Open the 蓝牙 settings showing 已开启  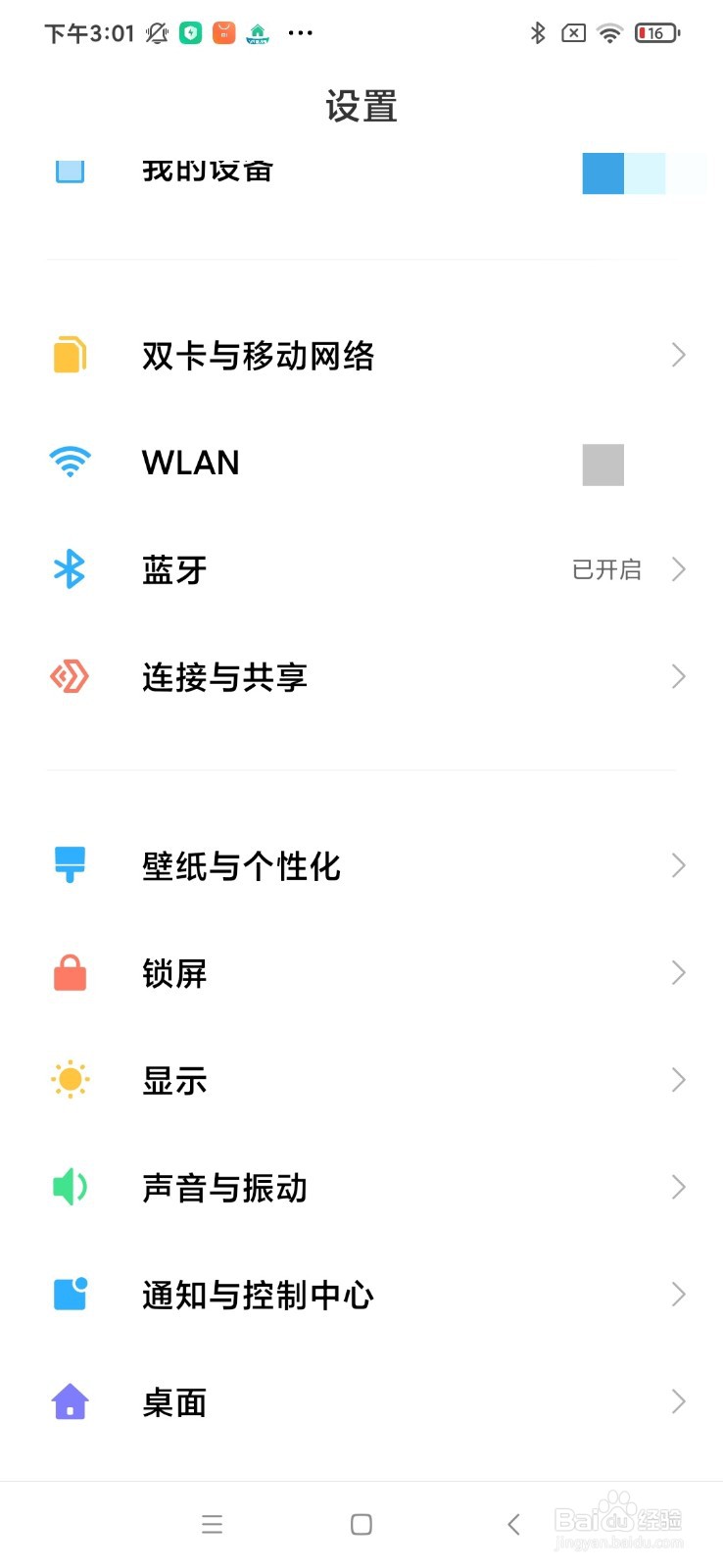pyautogui.click(x=362, y=569)
